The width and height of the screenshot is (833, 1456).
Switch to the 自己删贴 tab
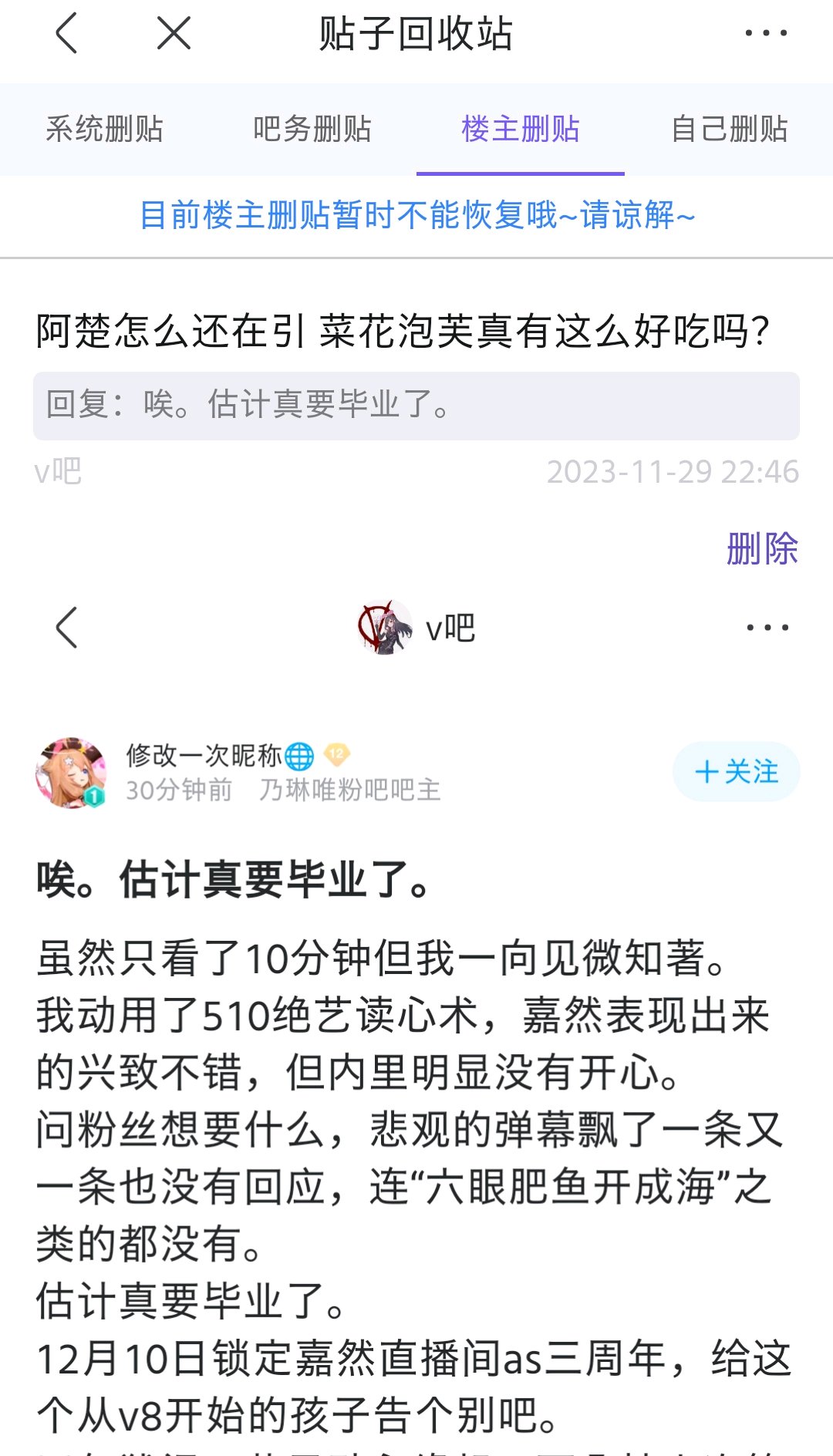pyautogui.click(x=729, y=129)
